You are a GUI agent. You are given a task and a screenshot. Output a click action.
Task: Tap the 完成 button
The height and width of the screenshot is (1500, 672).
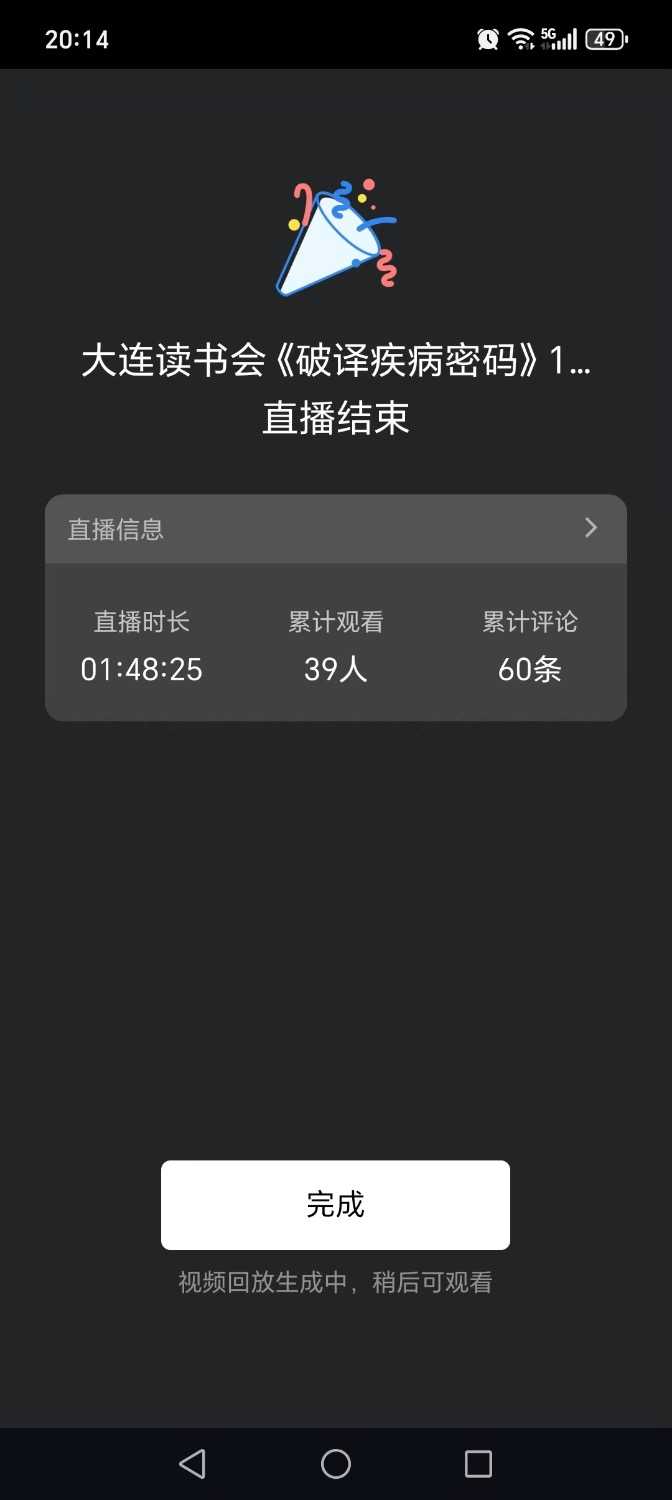click(336, 1205)
